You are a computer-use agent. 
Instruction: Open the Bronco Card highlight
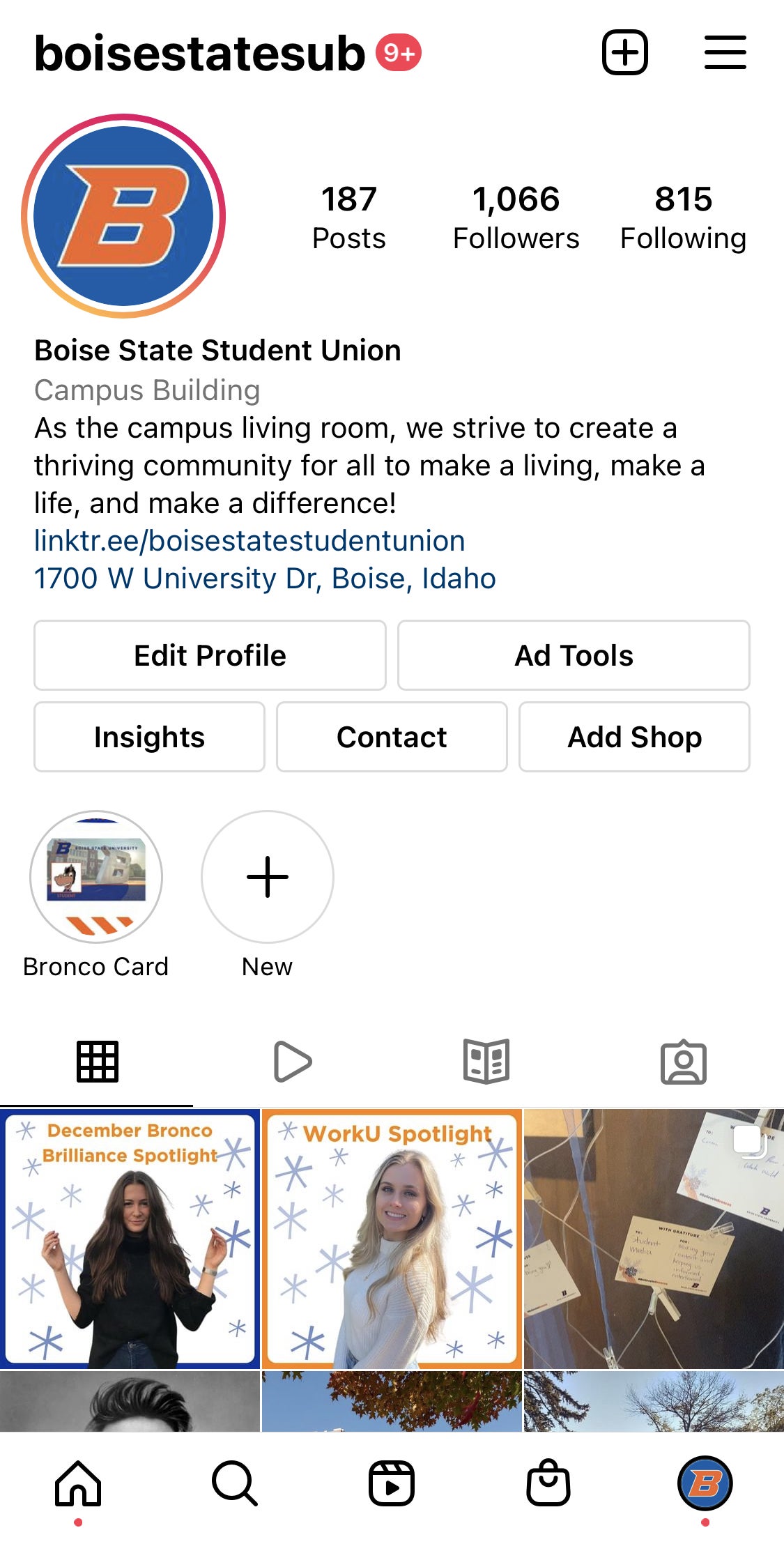[96, 877]
